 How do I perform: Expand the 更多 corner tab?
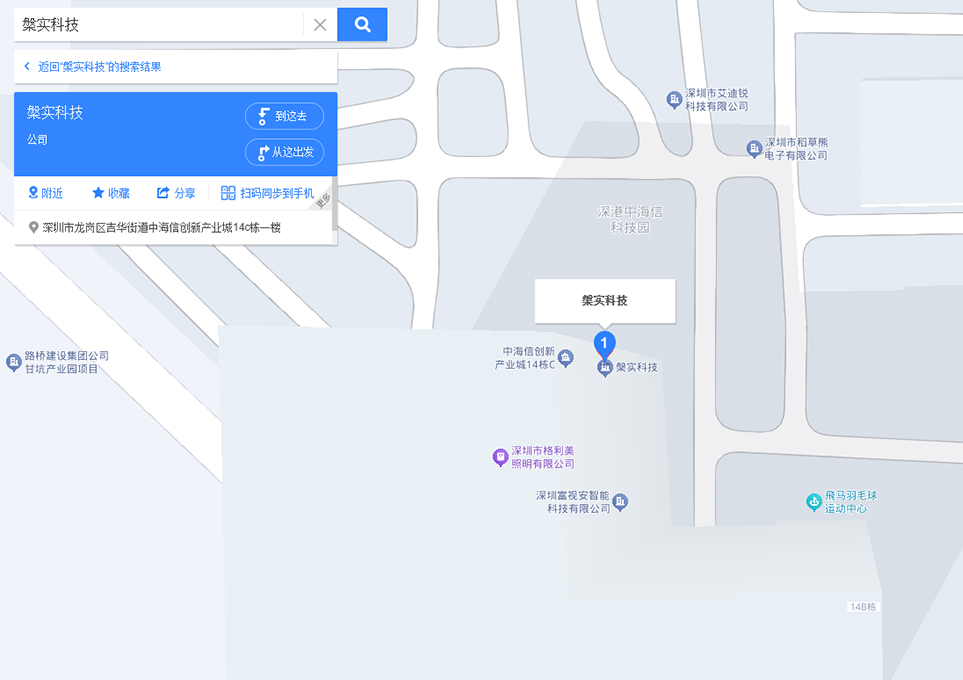[x=323, y=202]
